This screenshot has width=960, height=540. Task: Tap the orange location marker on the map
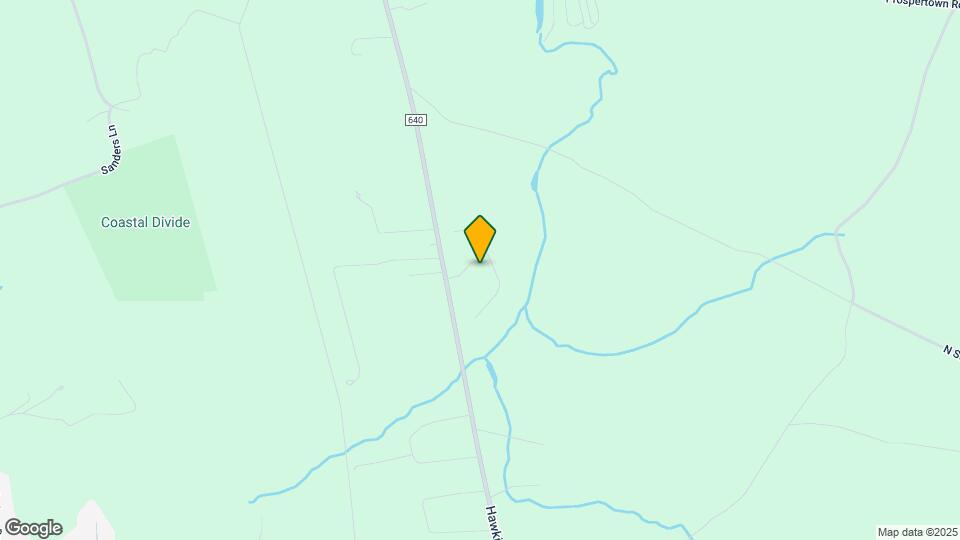click(x=480, y=238)
